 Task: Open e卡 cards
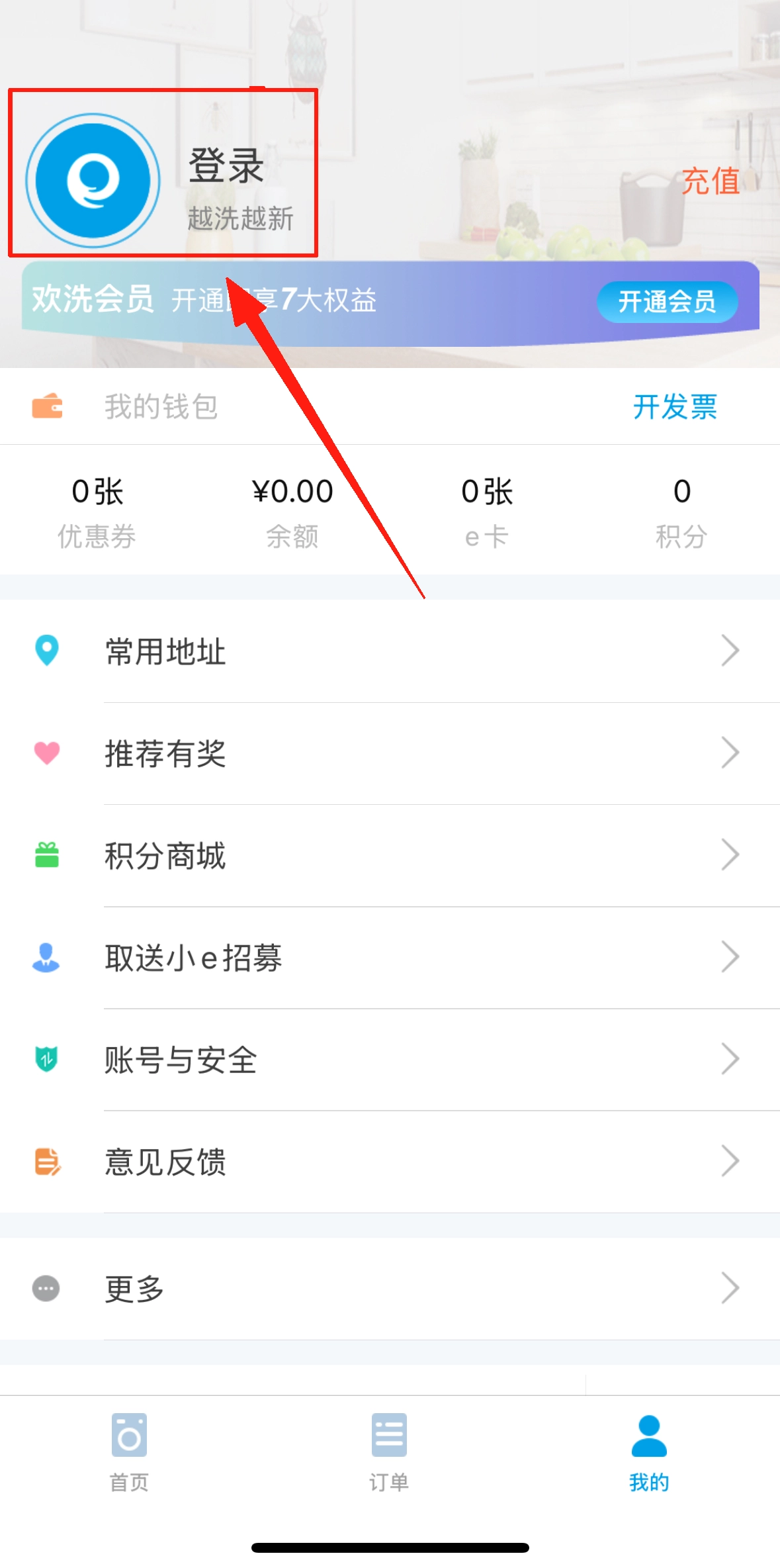(487, 511)
